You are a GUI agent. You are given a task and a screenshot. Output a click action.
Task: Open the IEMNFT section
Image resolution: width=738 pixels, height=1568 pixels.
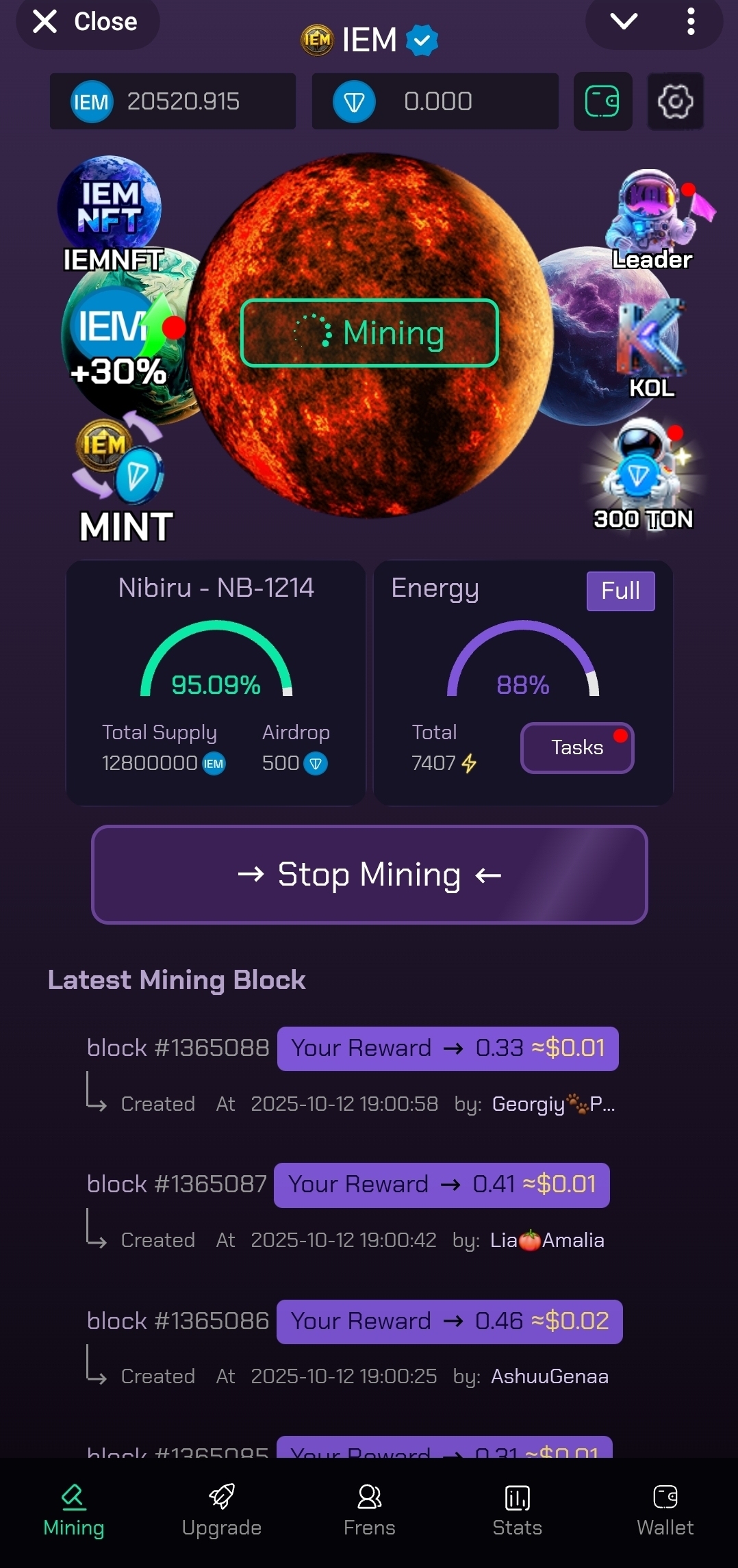click(x=111, y=214)
